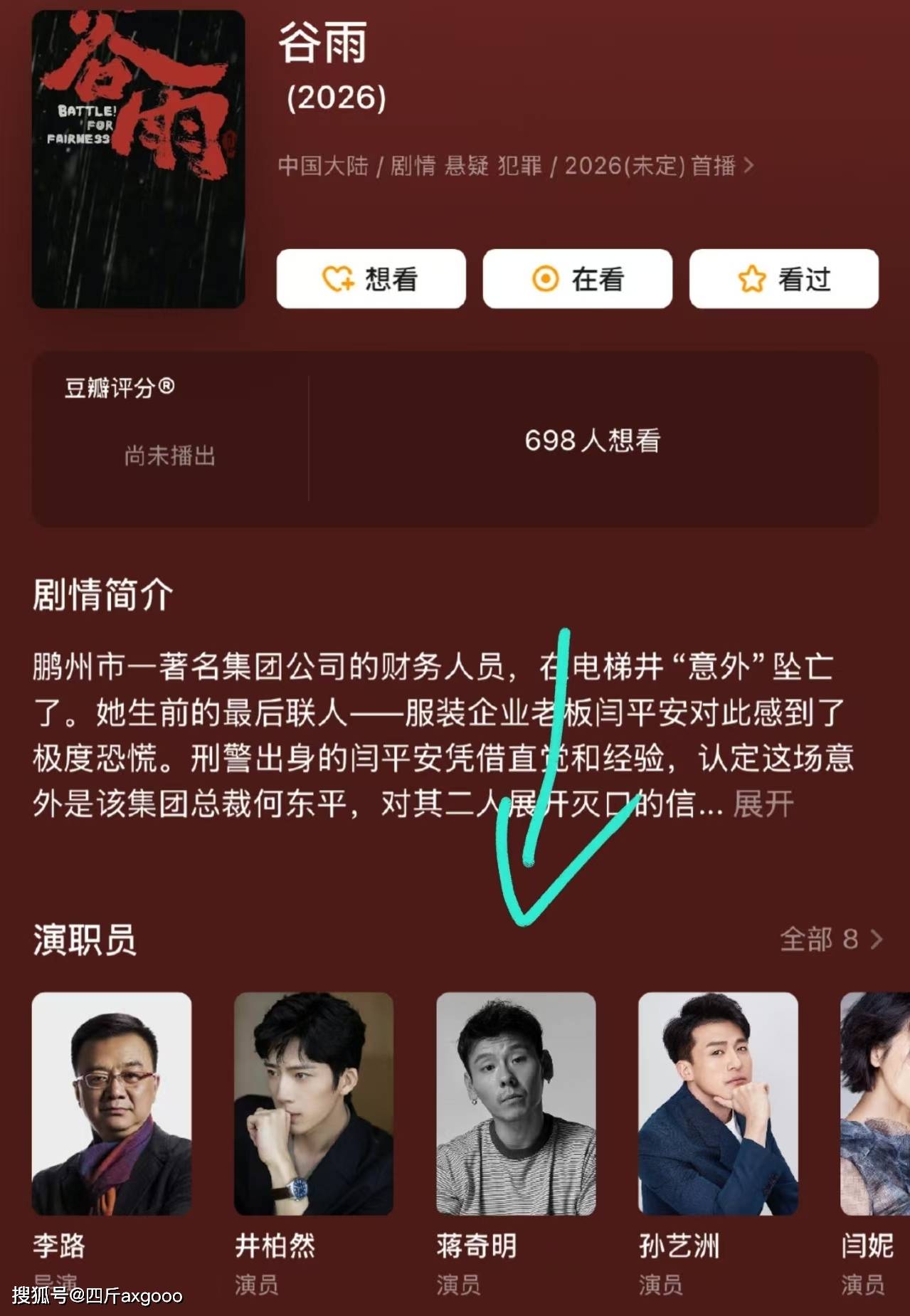
Task: Expand the 剧情简介 with 展开
Action: click(x=763, y=804)
